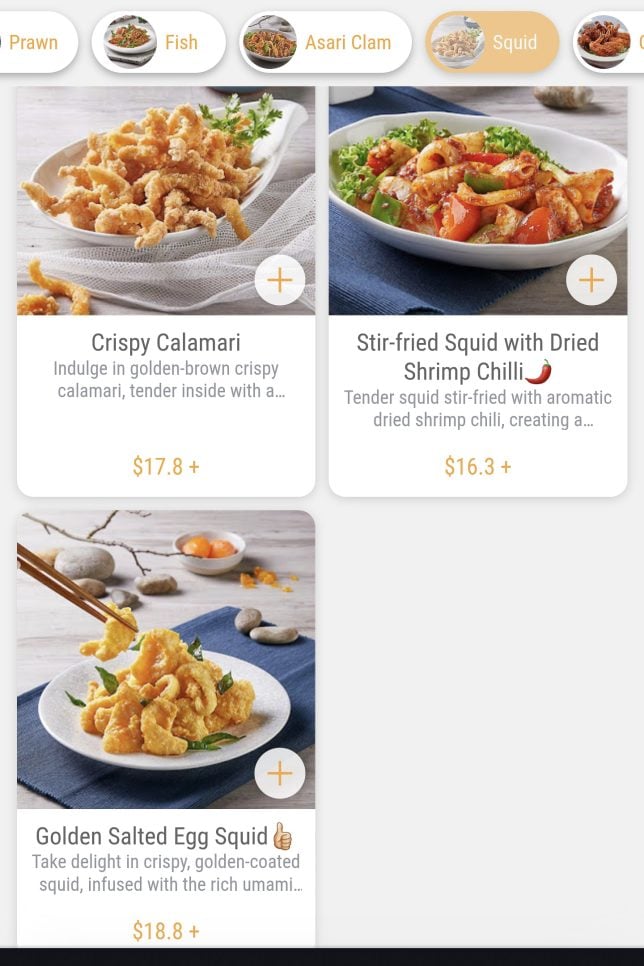Add Crispy Calamari to the order

pyautogui.click(x=280, y=280)
